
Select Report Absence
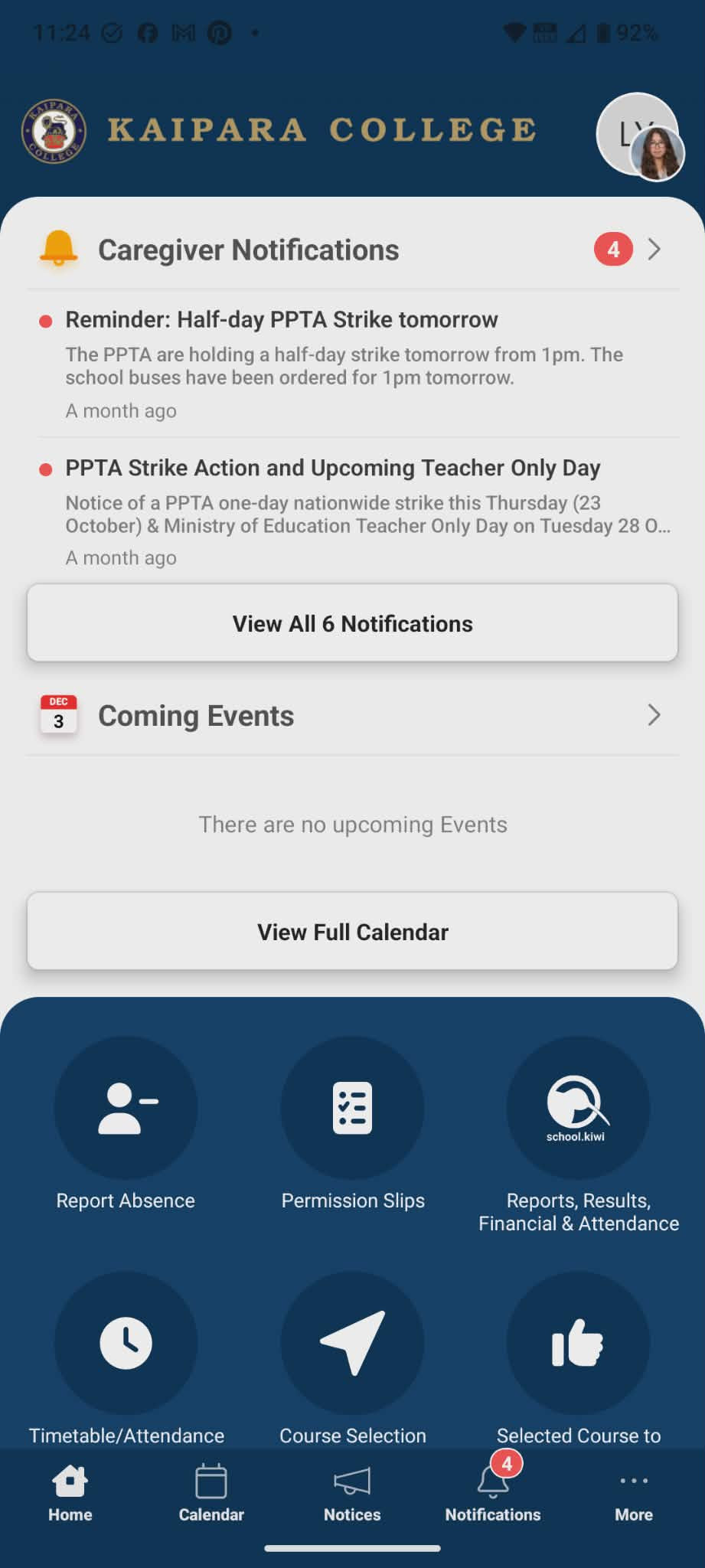coord(126,1108)
